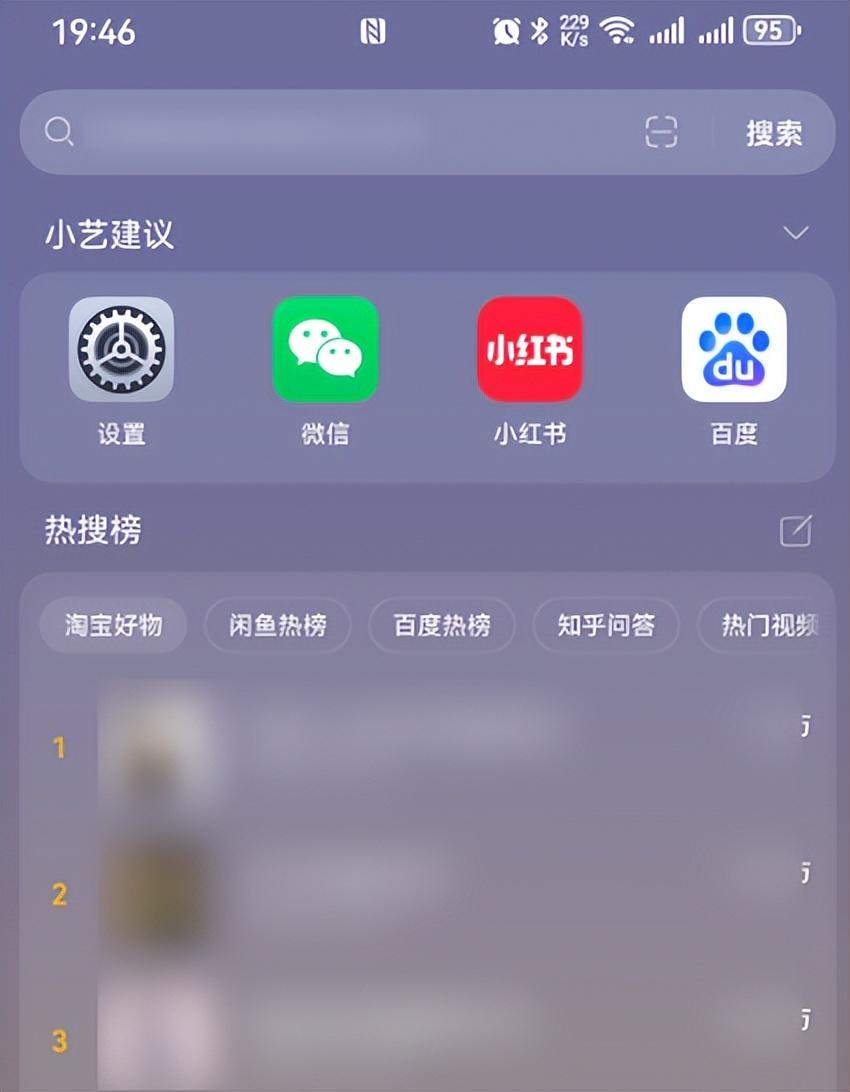The height and width of the screenshot is (1092, 850).
Task: Select the 闲鱼热榜 tab
Action: [277, 624]
